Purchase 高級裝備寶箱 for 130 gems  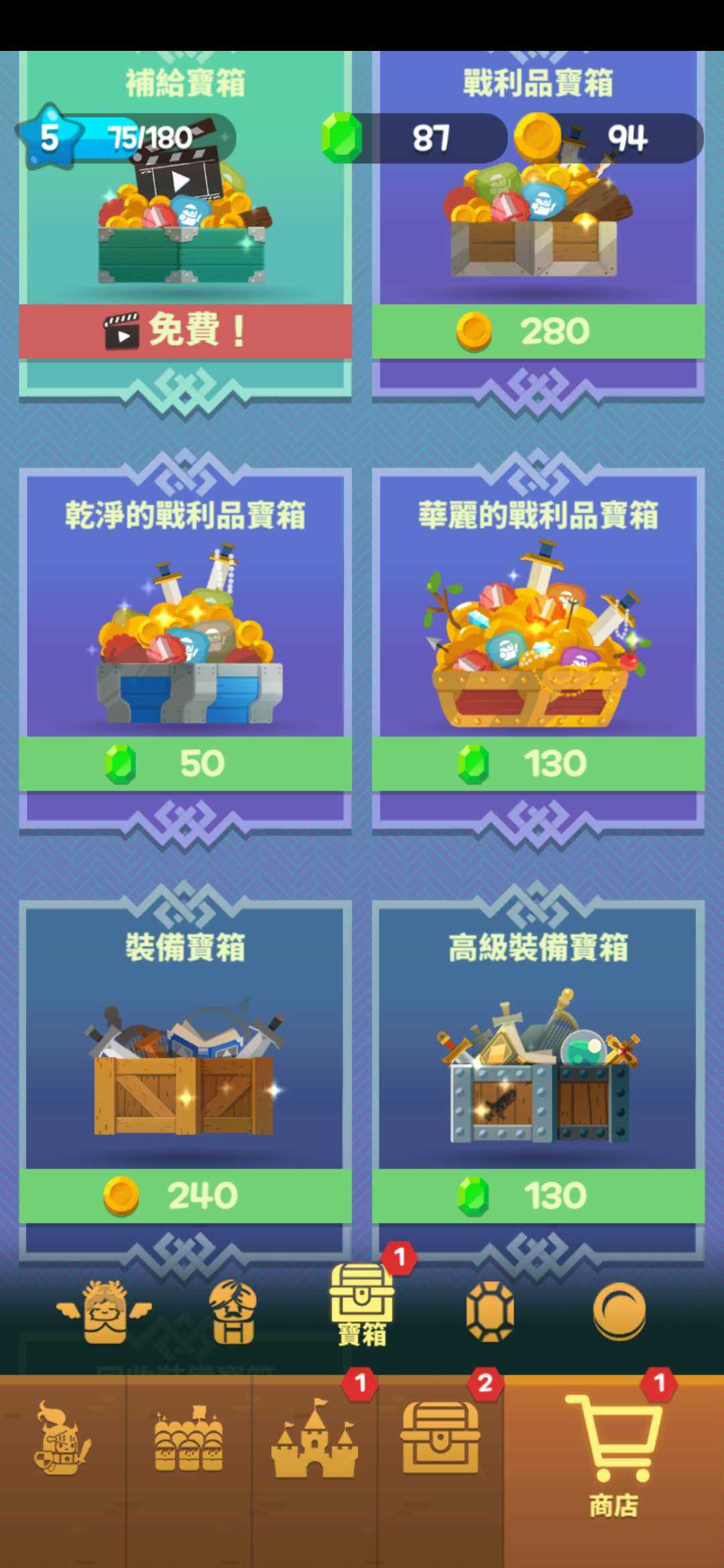538,1195
